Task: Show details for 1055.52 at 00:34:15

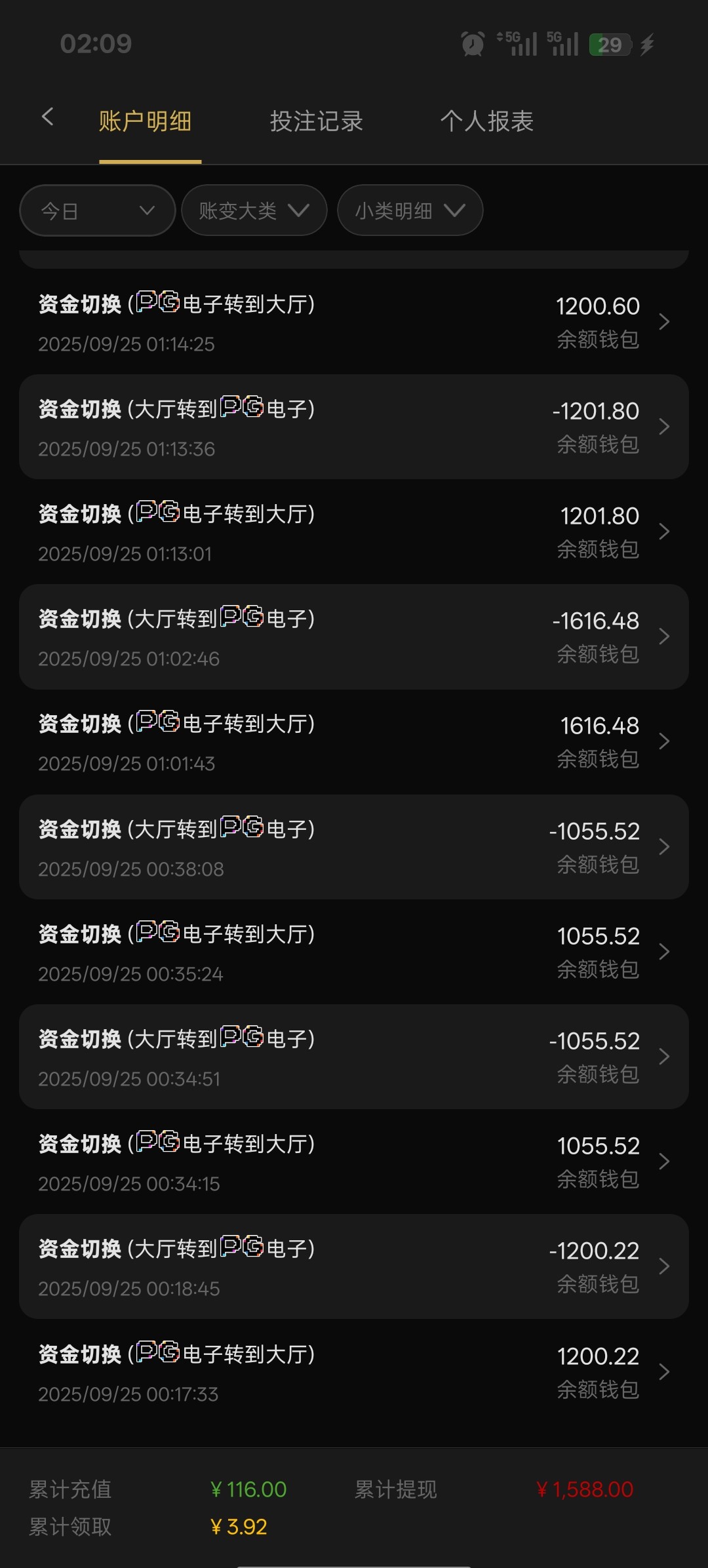Action: [354, 1162]
